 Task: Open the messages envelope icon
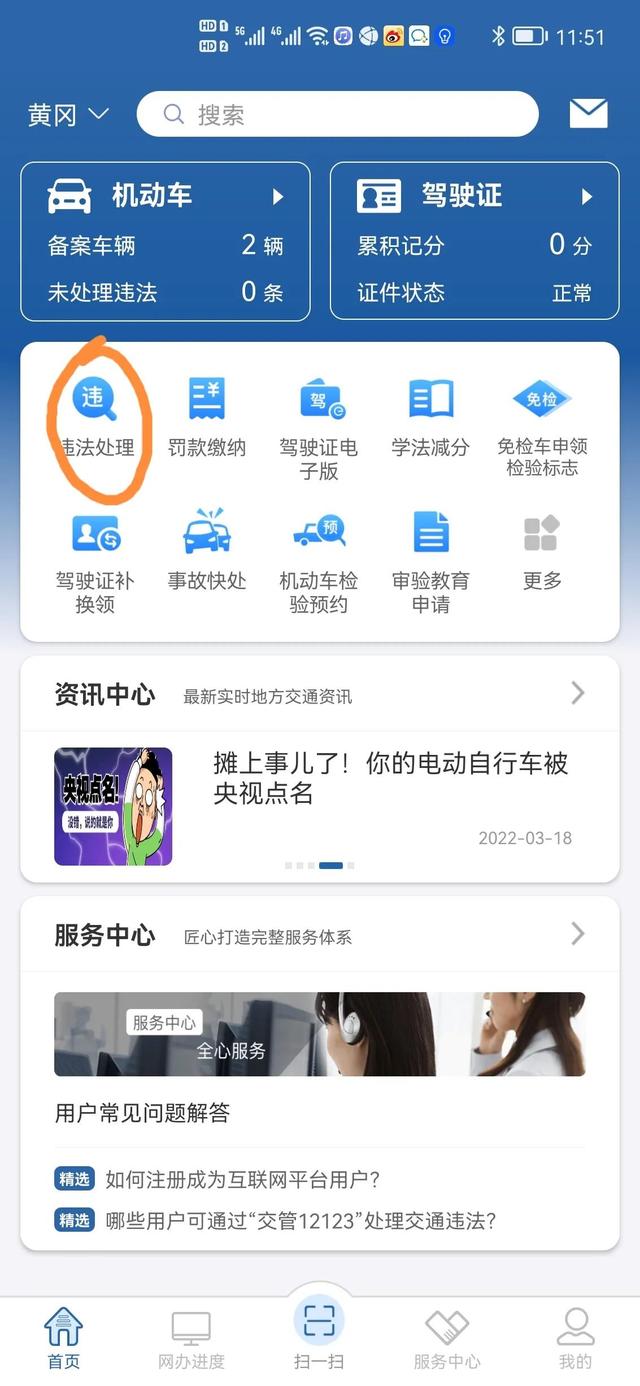(588, 114)
